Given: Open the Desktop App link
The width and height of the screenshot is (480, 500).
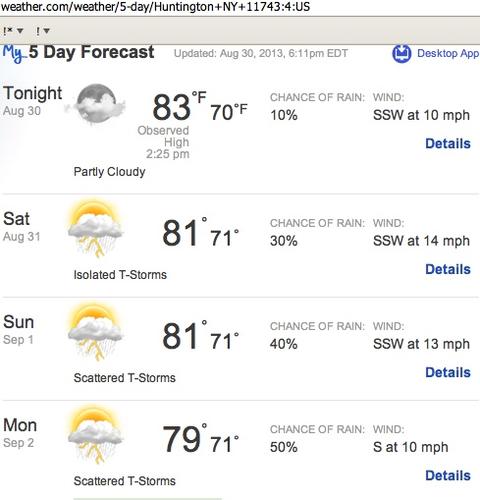Looking at the screenshot, I should click(448, 53).
